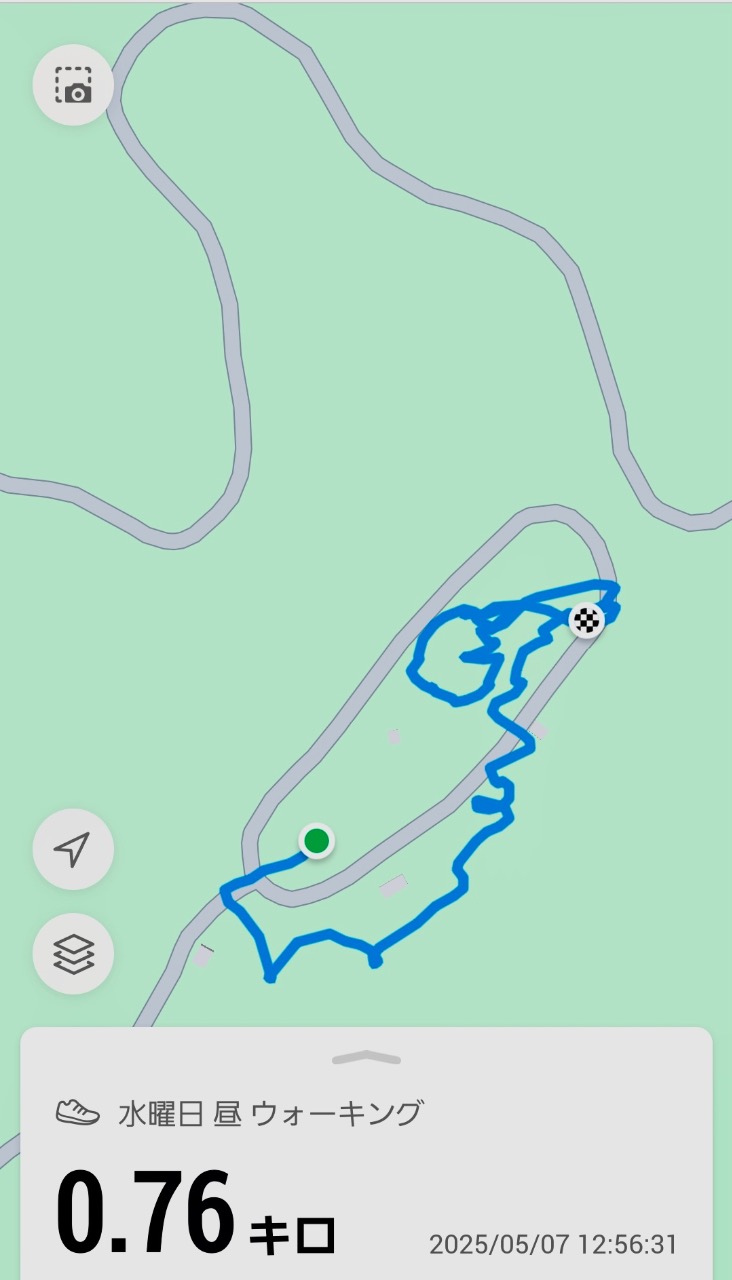Expand the walking activity details panel
This screenshot has width=732, height=1280.
click(x=366, y=1058)
